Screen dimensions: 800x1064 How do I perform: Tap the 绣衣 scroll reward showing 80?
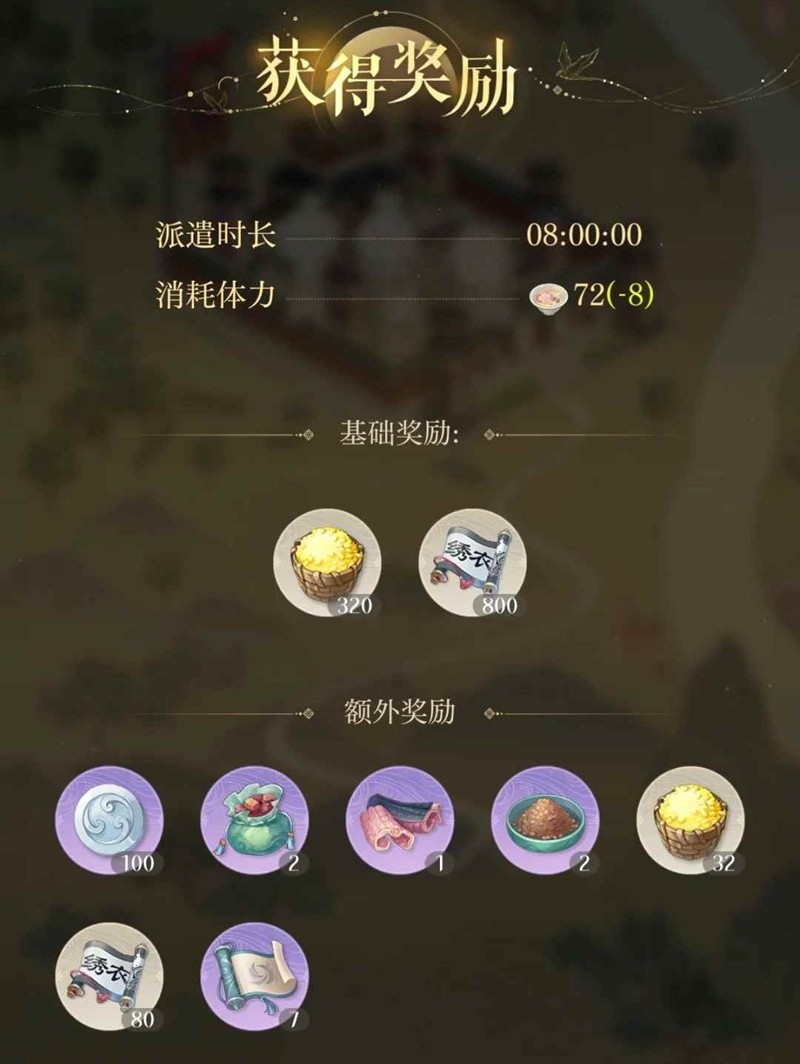tap(108, 975)
